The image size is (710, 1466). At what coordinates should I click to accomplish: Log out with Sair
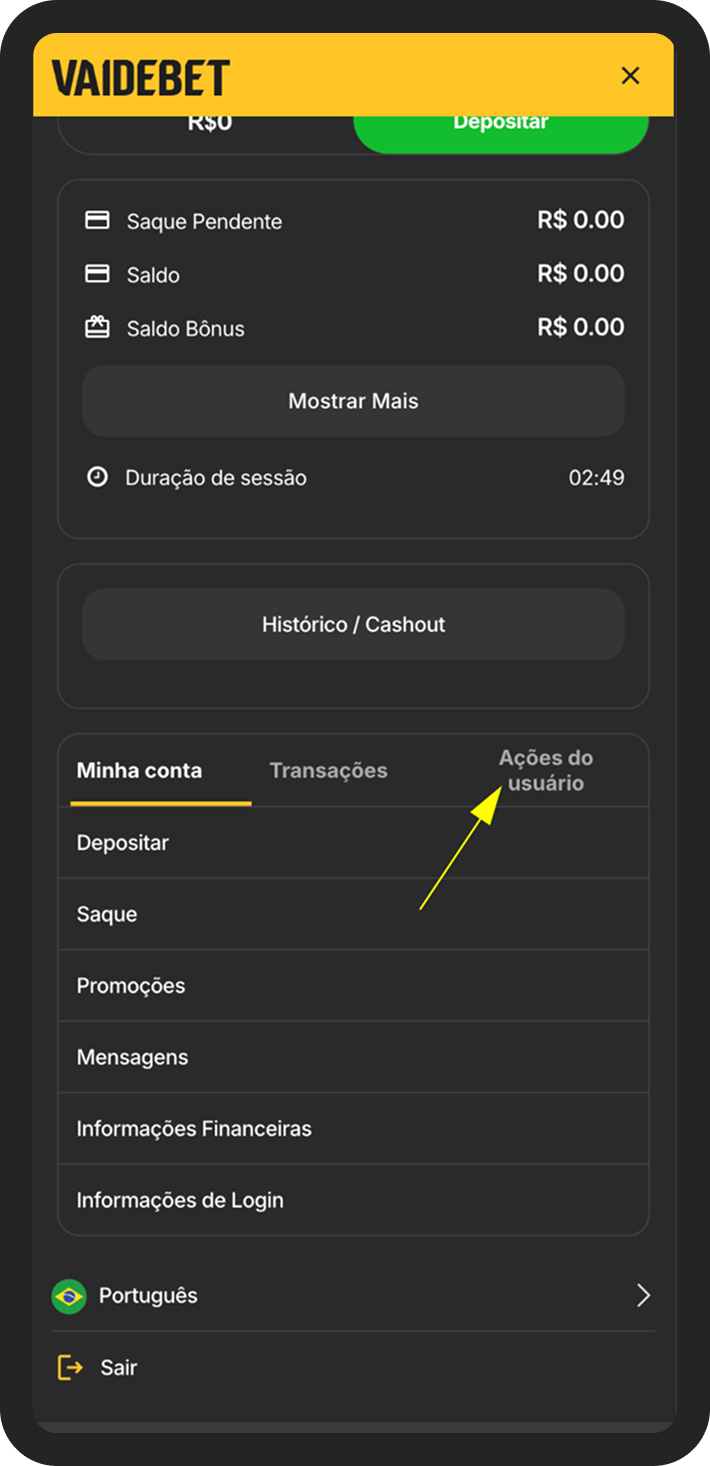[x=353, y=1367]
